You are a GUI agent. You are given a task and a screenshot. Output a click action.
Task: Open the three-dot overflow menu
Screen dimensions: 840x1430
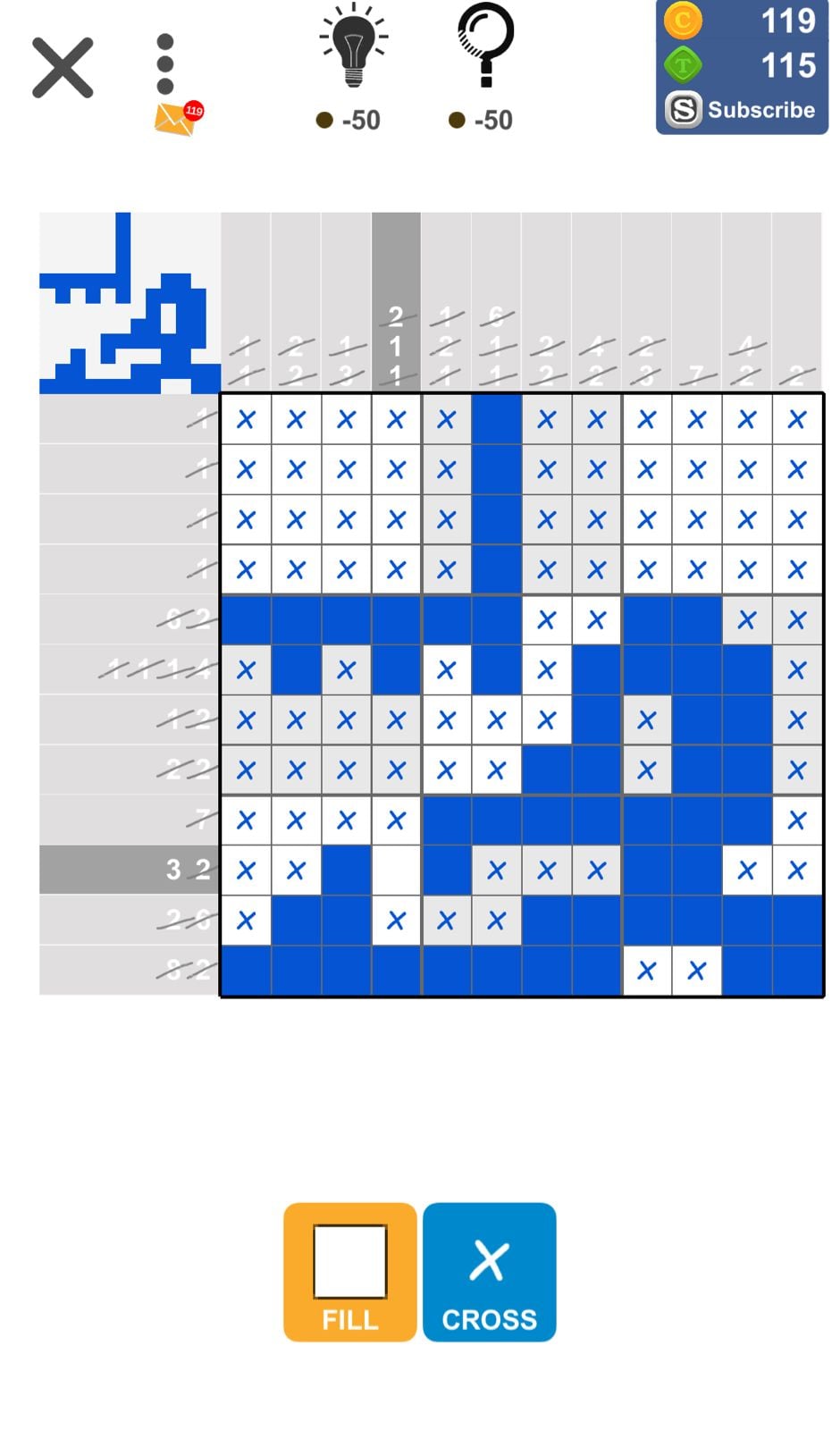pyautogui.click(x=165, y=64)
